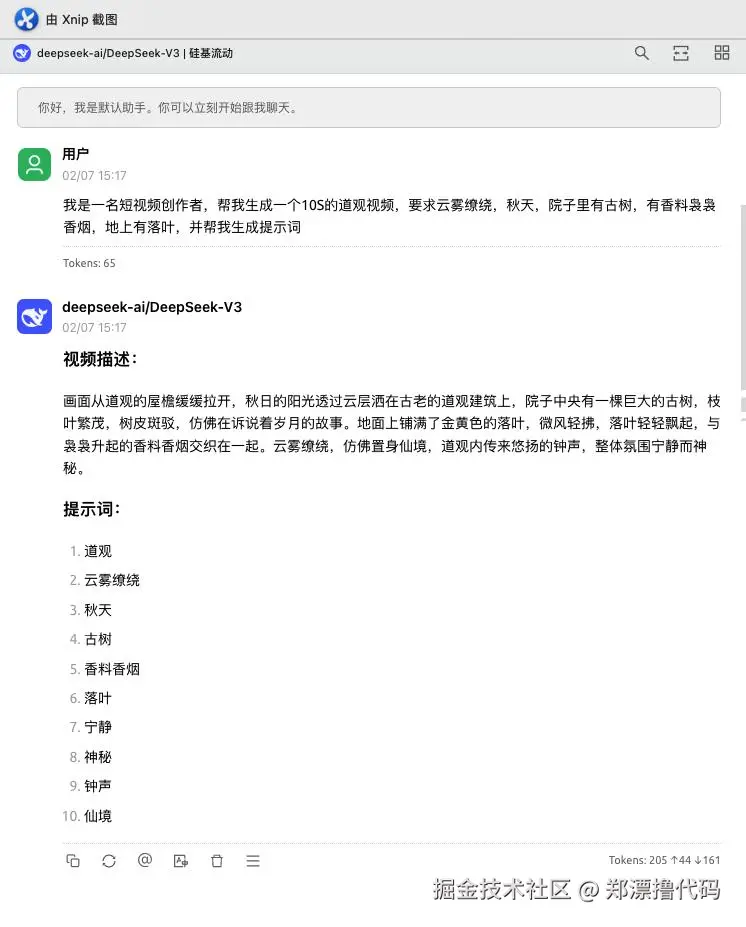Toggle the narrow layout width icon

(x=681, y=53)
